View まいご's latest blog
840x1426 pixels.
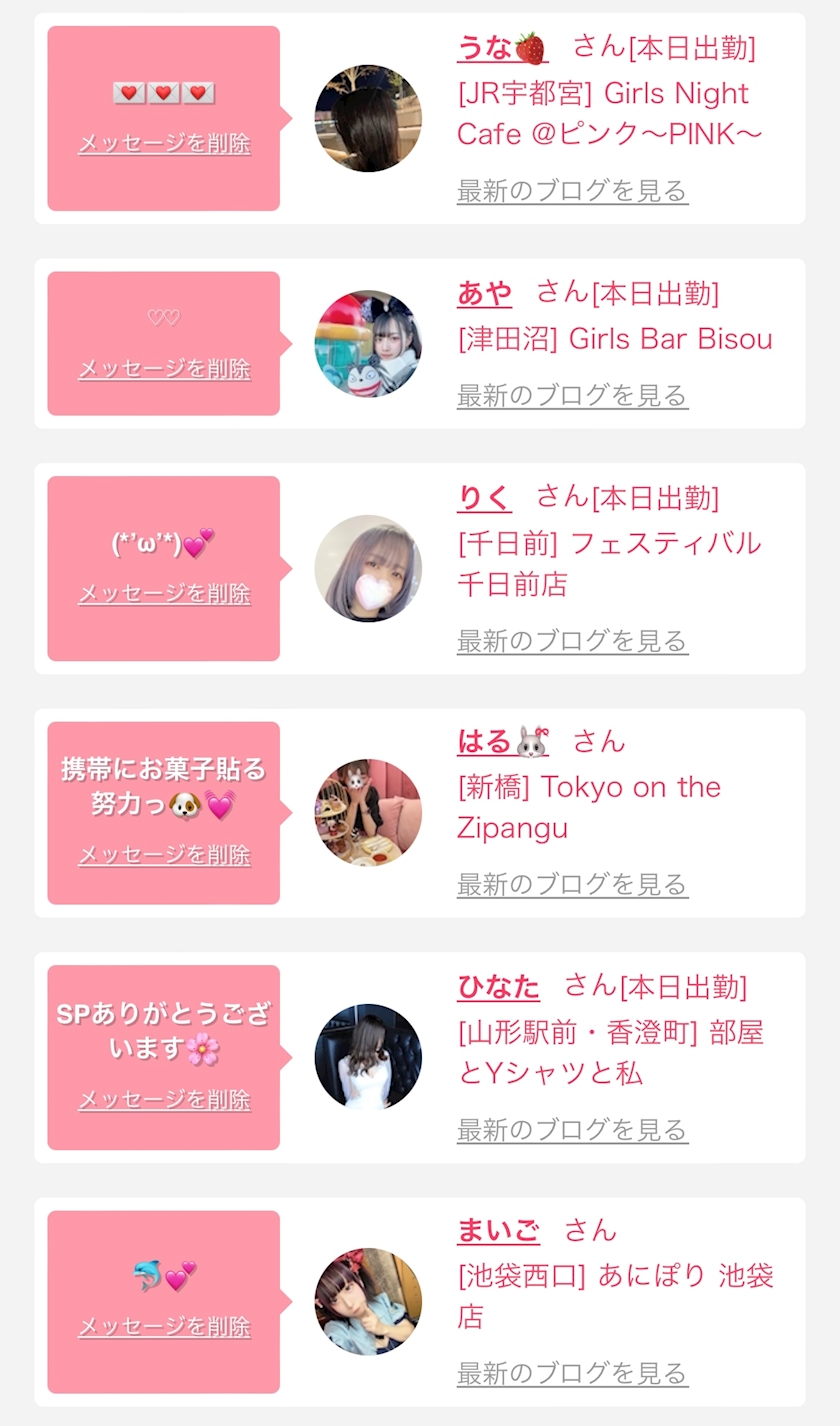point(572,1373)
